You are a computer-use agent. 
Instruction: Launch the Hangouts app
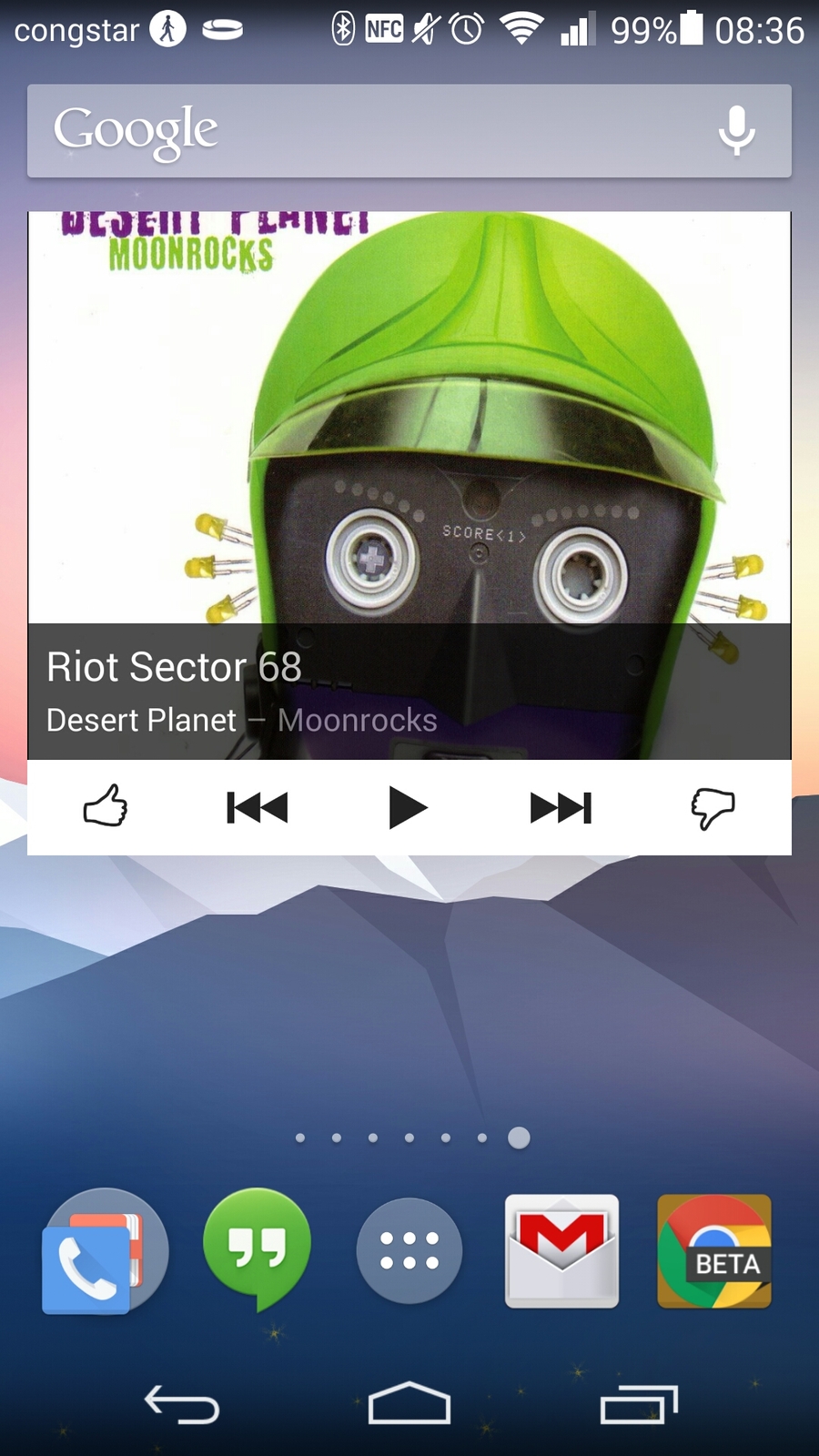coord(257,1249)
